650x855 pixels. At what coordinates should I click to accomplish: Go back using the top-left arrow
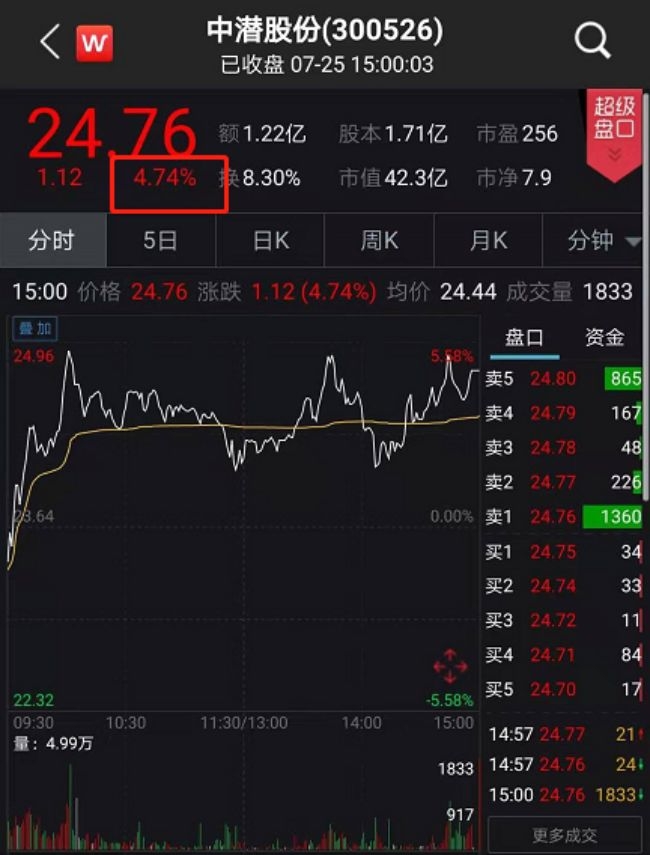(x=49, y=42)
